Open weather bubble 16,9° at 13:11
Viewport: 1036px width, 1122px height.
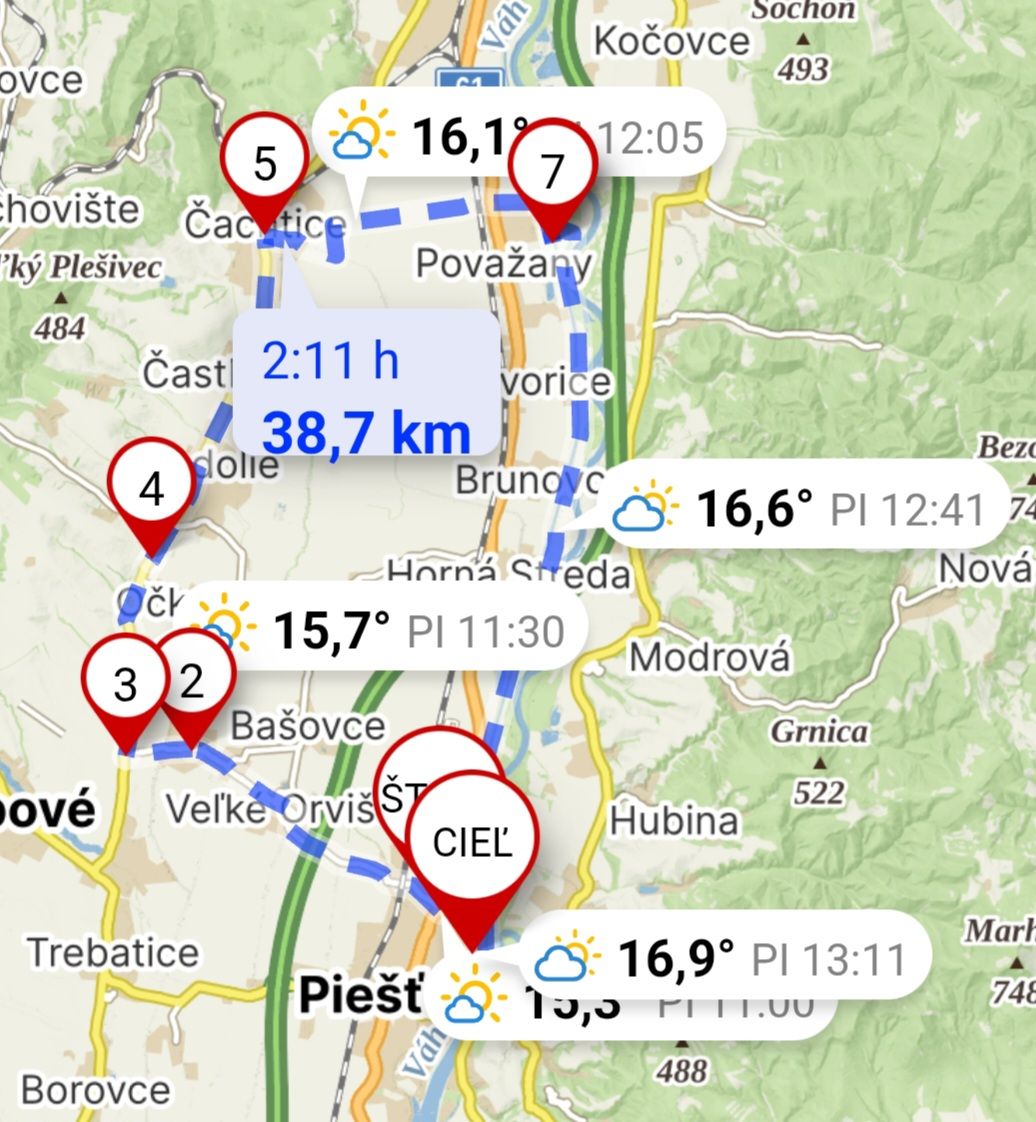point(727,959)
